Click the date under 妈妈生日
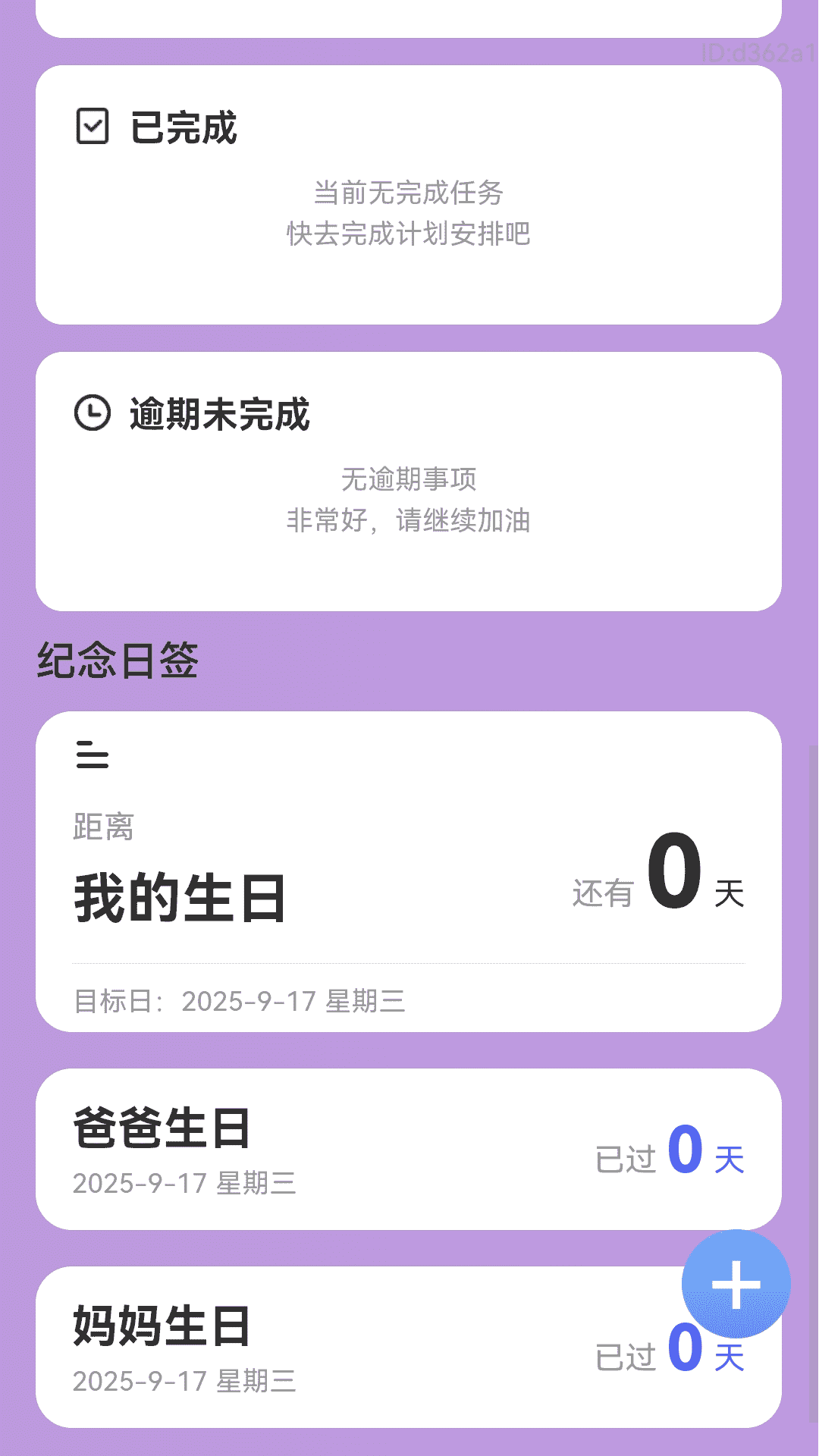Image resolution: width=819 pixels, height=1456 pixels. point(185,1383)
